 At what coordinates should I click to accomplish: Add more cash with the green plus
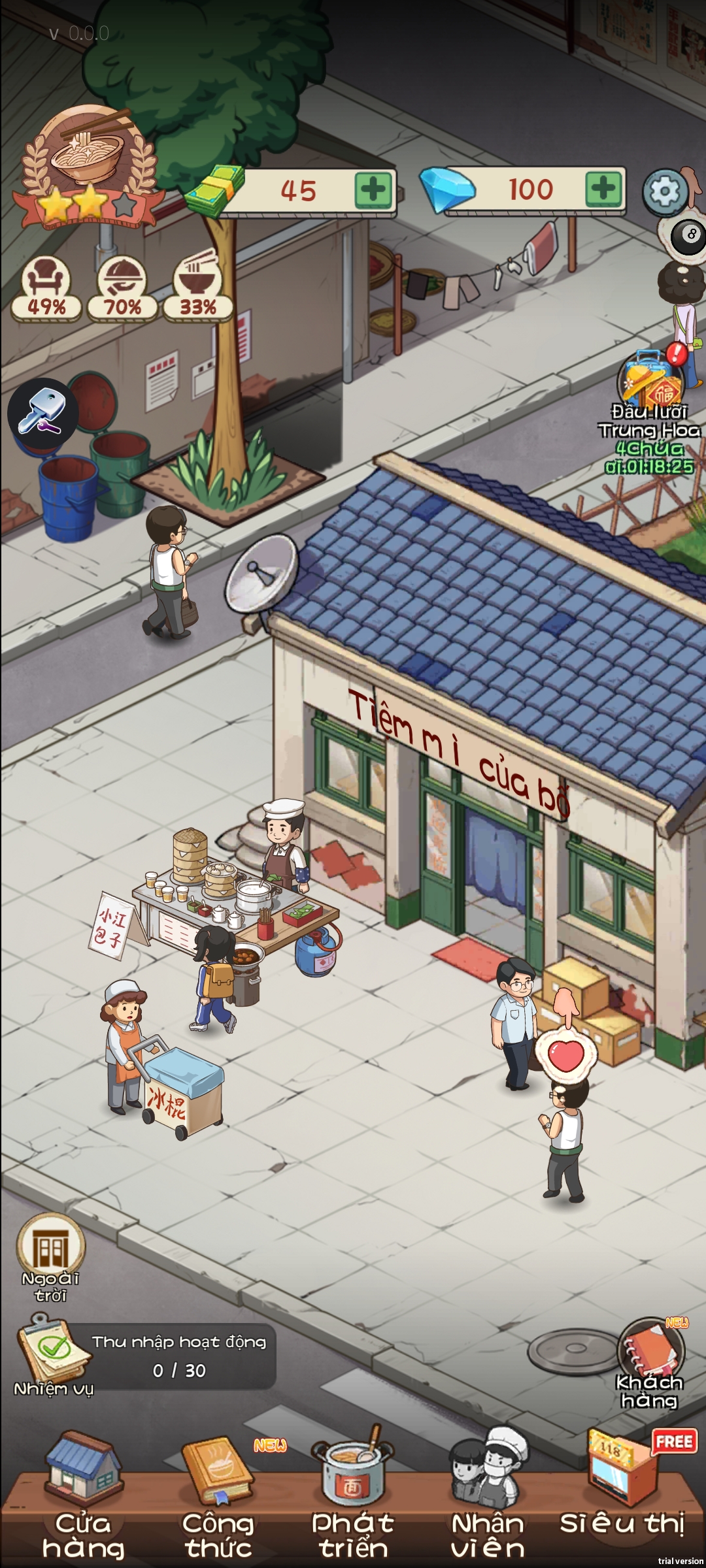[x=374, y=191]
